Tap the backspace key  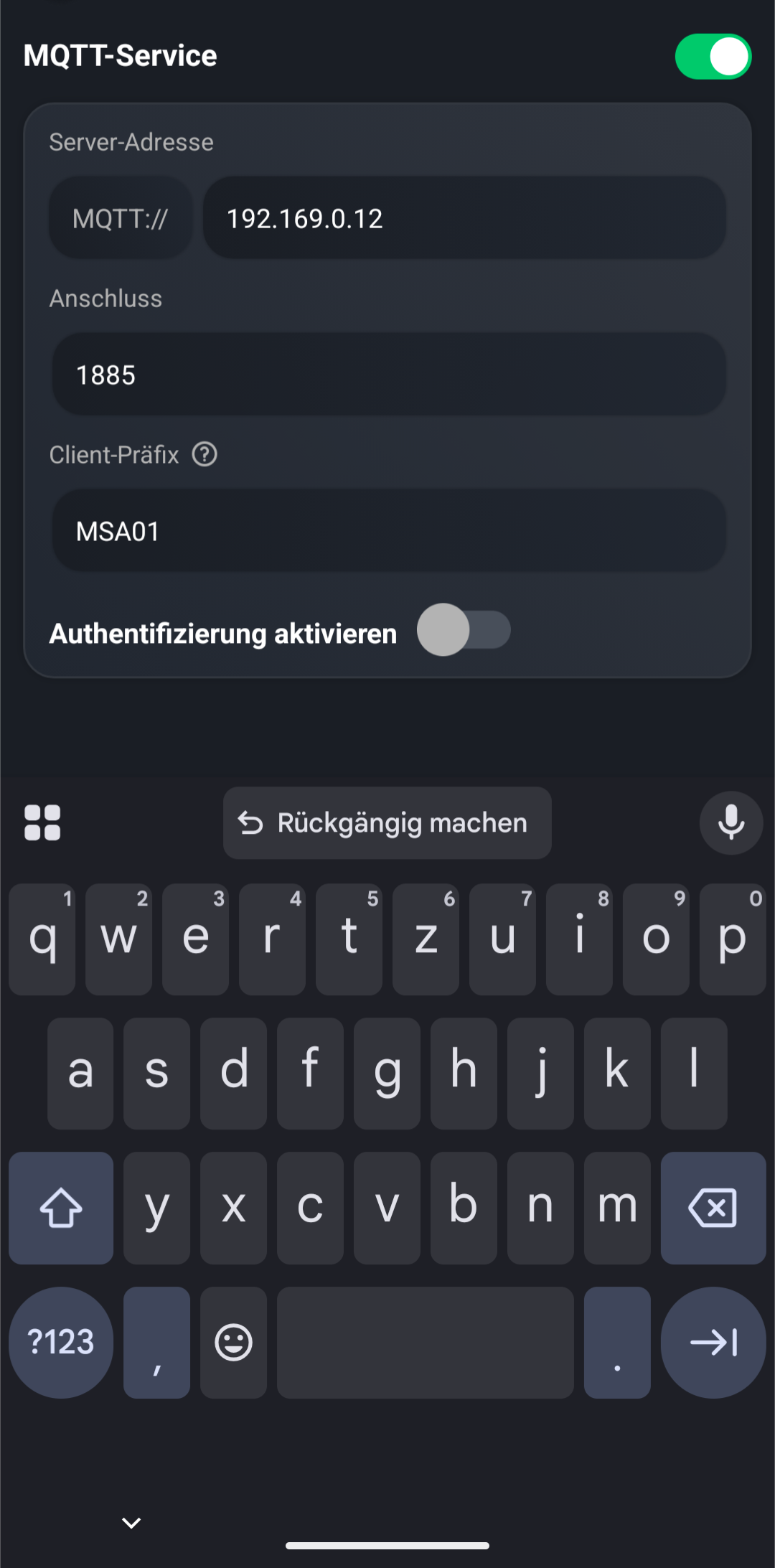click(713, 1208)
